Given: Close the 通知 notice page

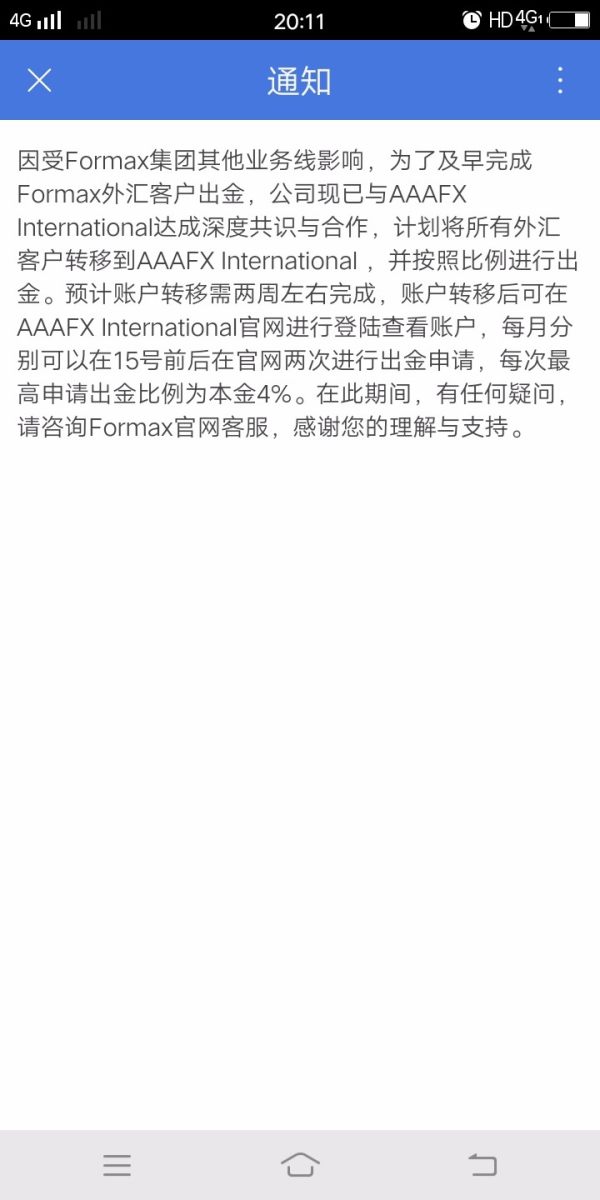Looking at the screenshot, I should click(39, 80).
